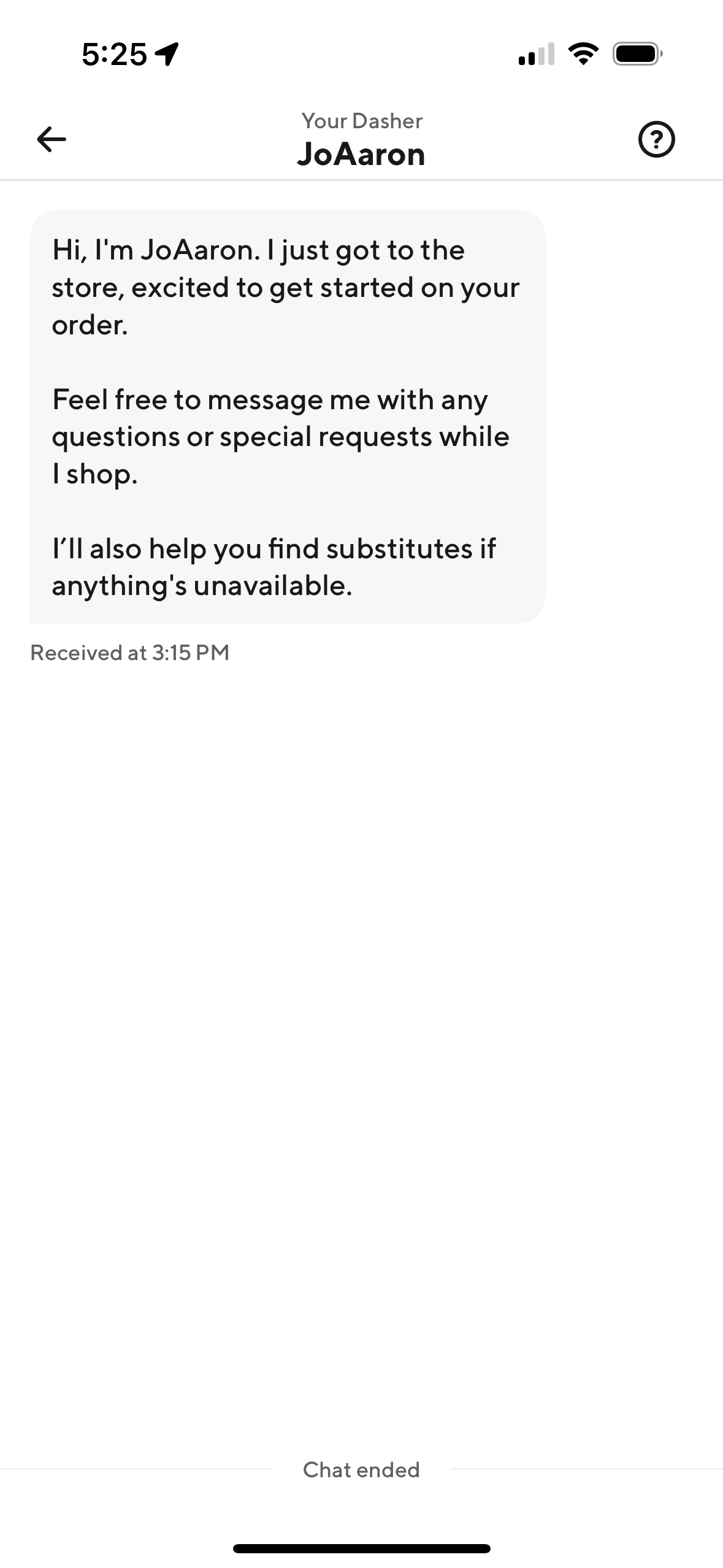Select the first paragraph of the Dasher message
Viewport: 723px width, 1568px height.
(286, 286)
